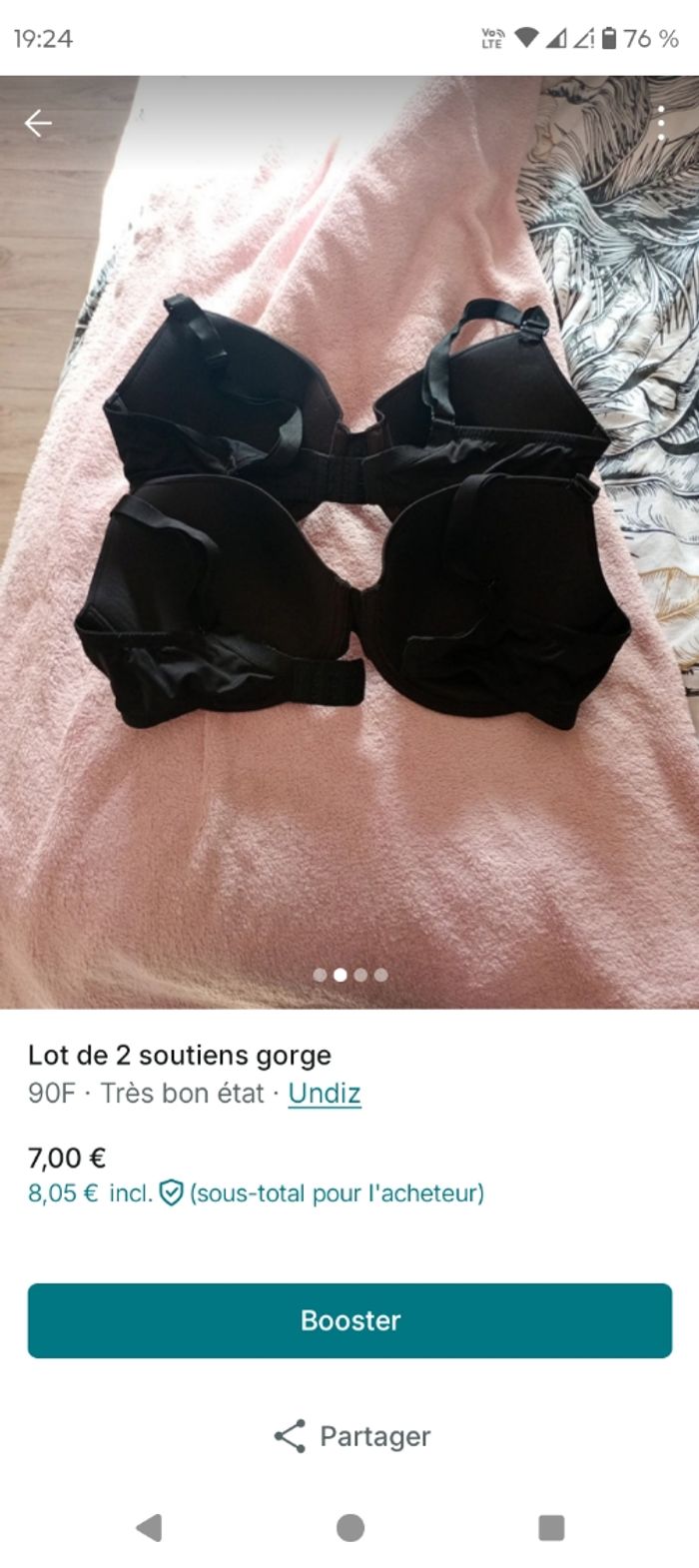Open the three-dot overflow menu
The image size is (699, 1568).
(660, 124)
